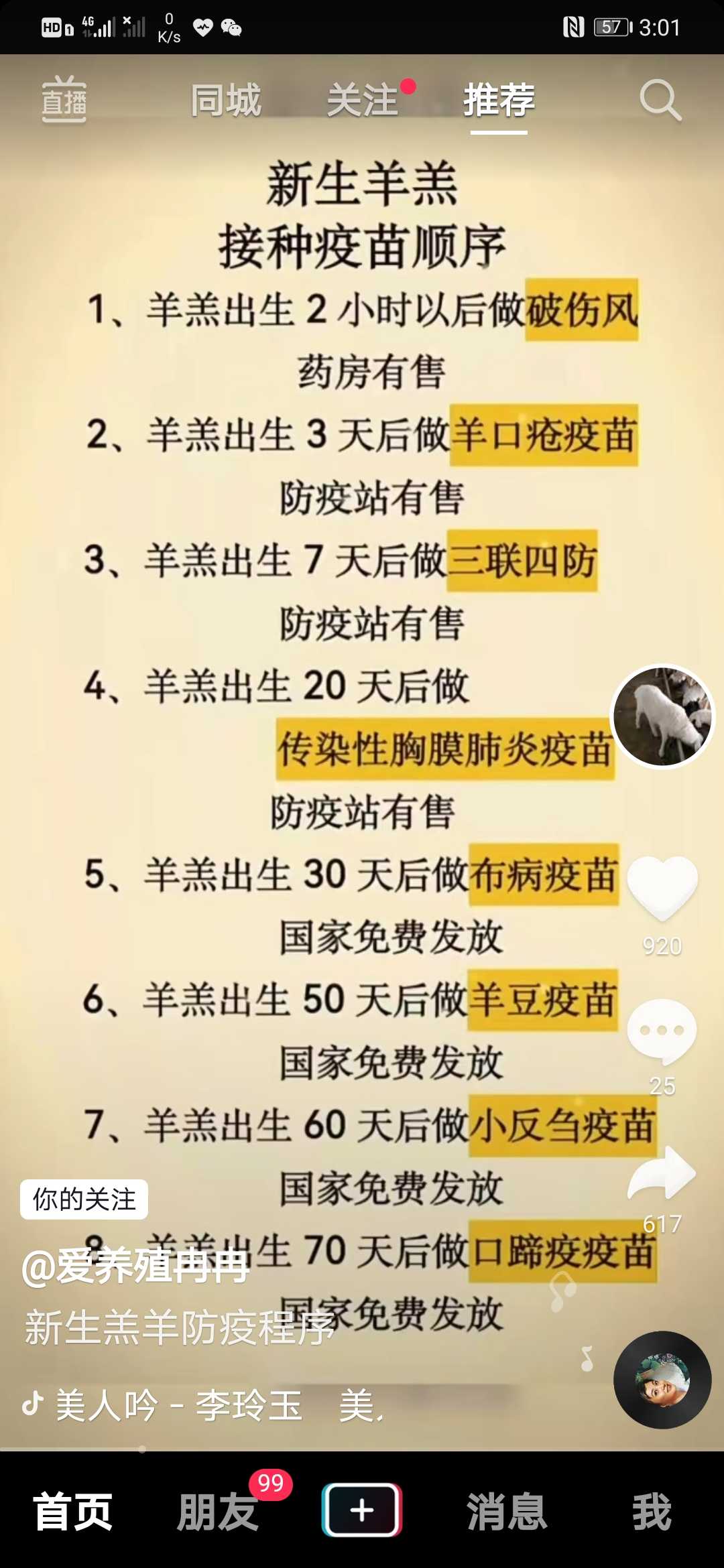
Task: Open the live broadcast (直播) icon
Action: (x=64, y=101)
